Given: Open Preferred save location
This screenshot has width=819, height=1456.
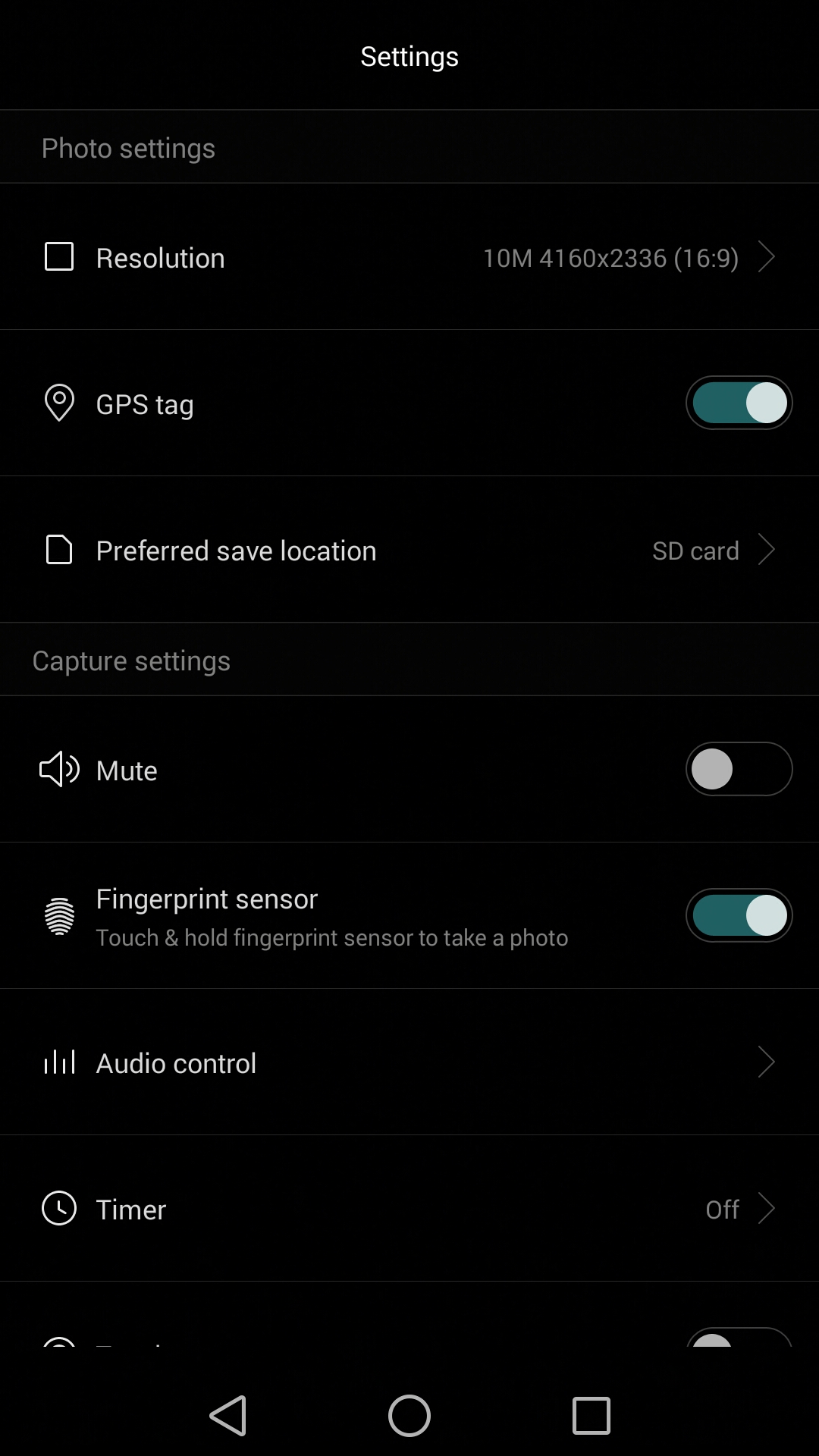Looking at the screenshot, I should coord(409,550).
